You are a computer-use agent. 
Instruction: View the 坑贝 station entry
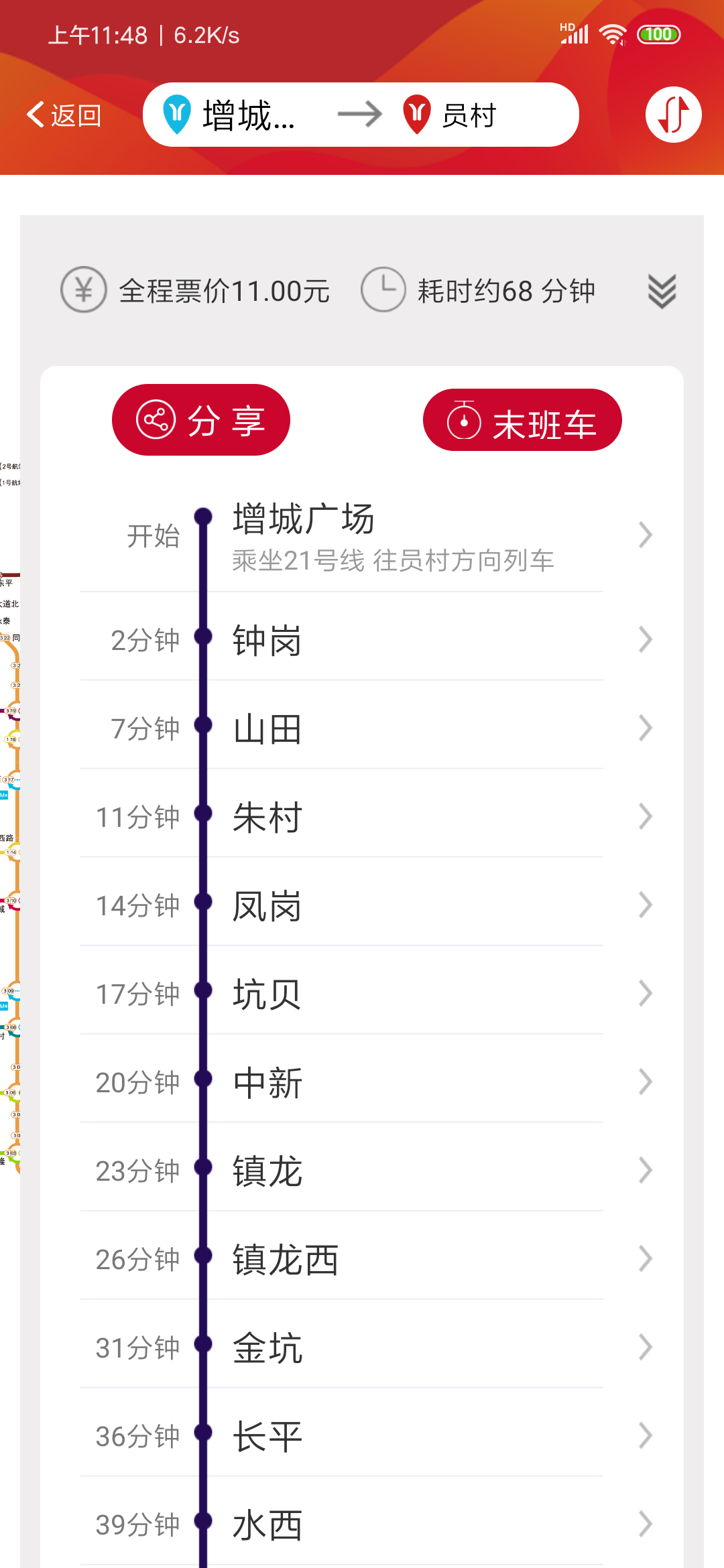click(x=375, y=994)
